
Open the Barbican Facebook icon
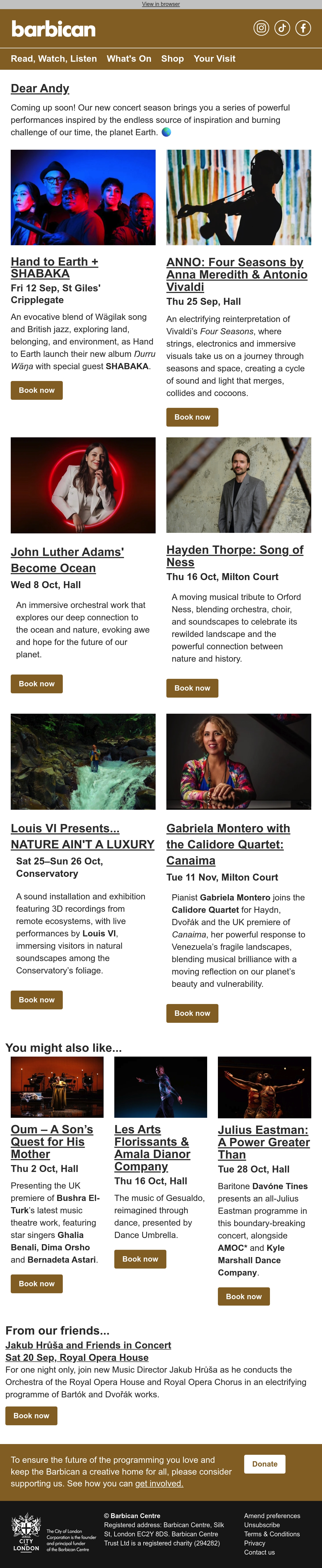pyautogui.click(x=303, y=28)
